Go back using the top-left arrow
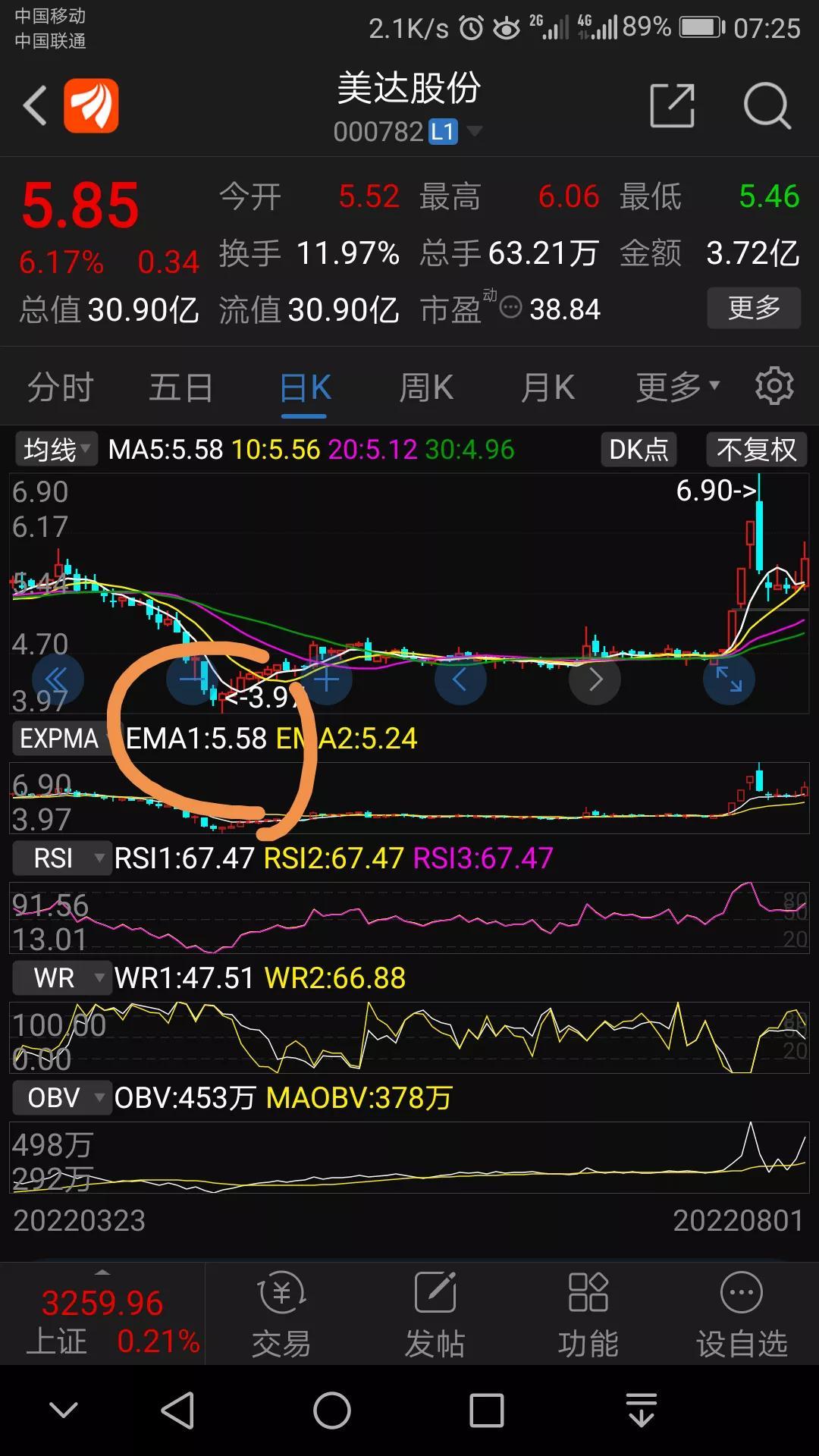 pos(35,105)
